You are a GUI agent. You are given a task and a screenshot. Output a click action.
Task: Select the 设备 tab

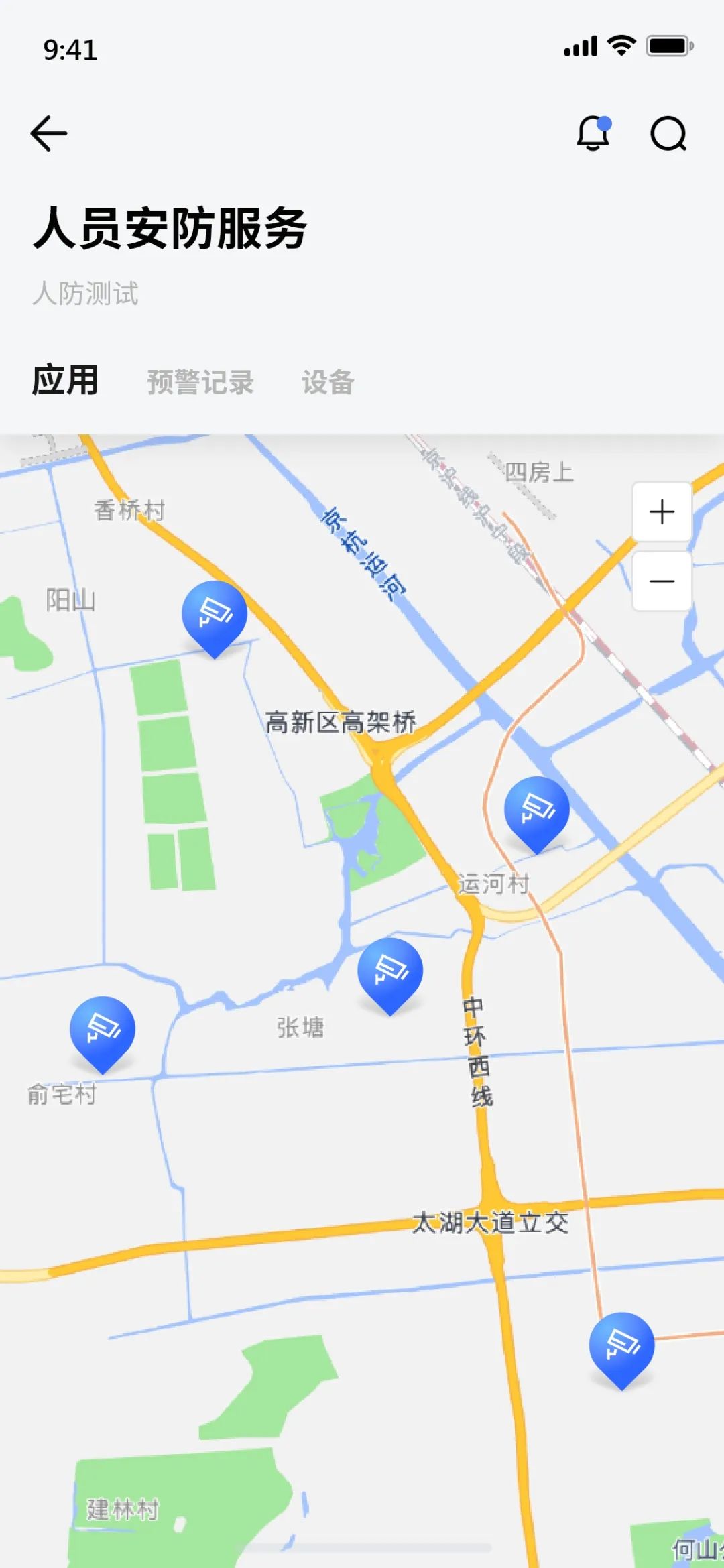point(328,382)
